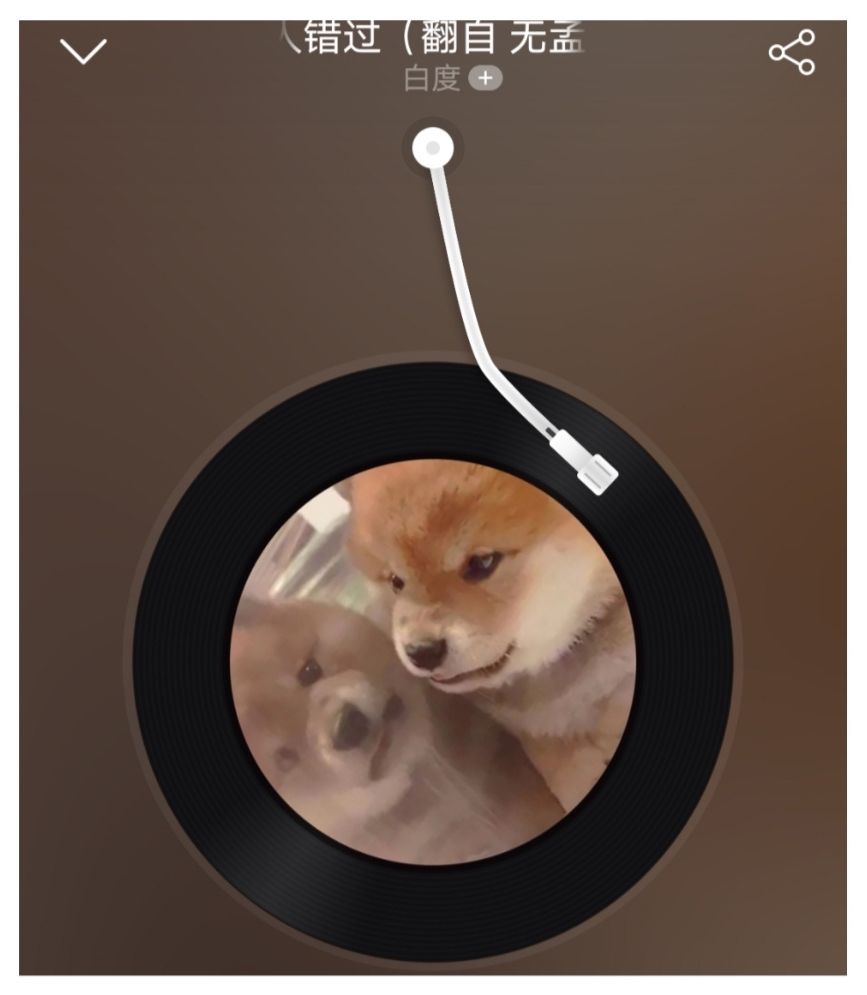Tap the spinning album cover disc
The image size is (867, 995).
(432, 661)
